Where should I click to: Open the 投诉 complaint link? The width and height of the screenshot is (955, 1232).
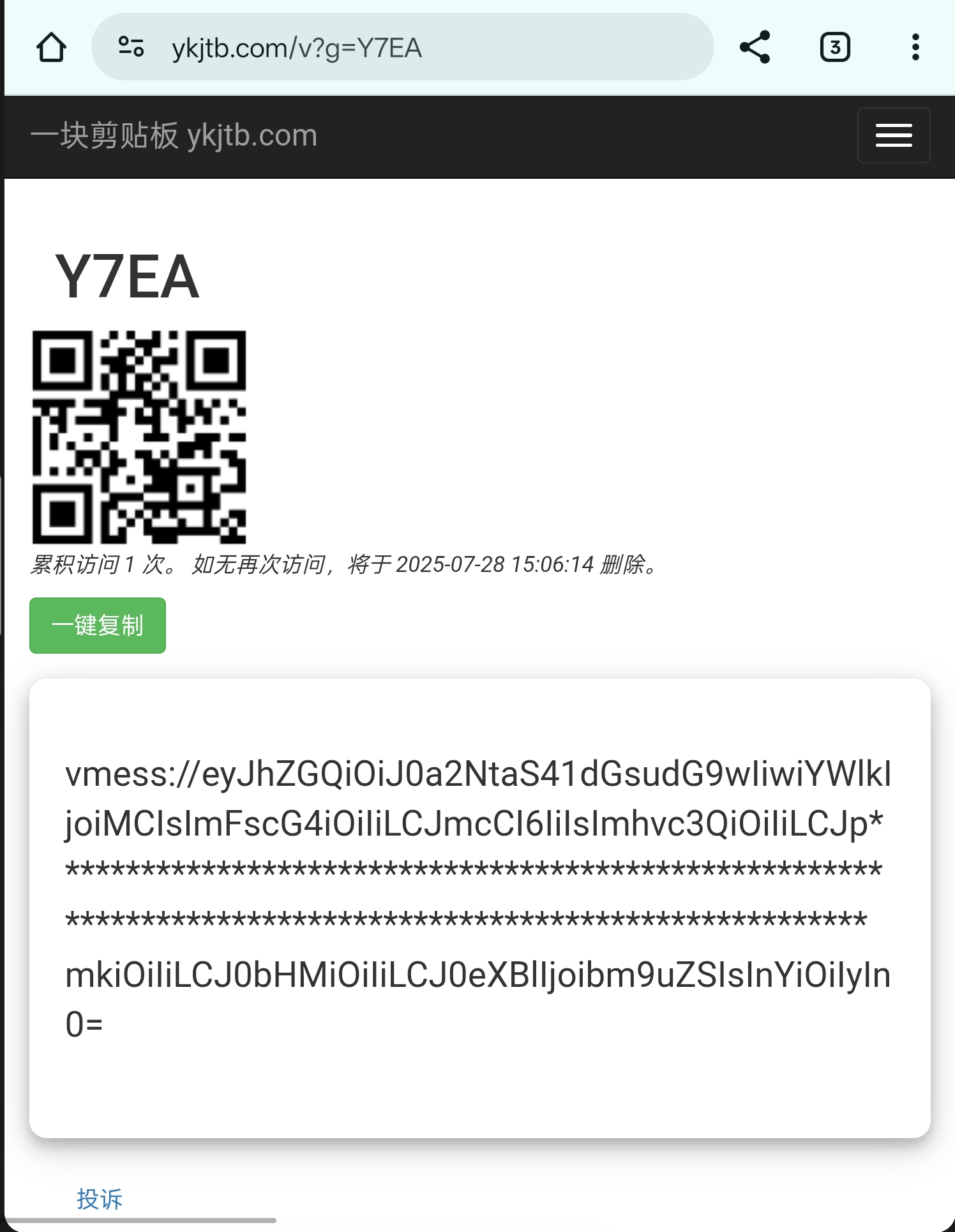100,1199
